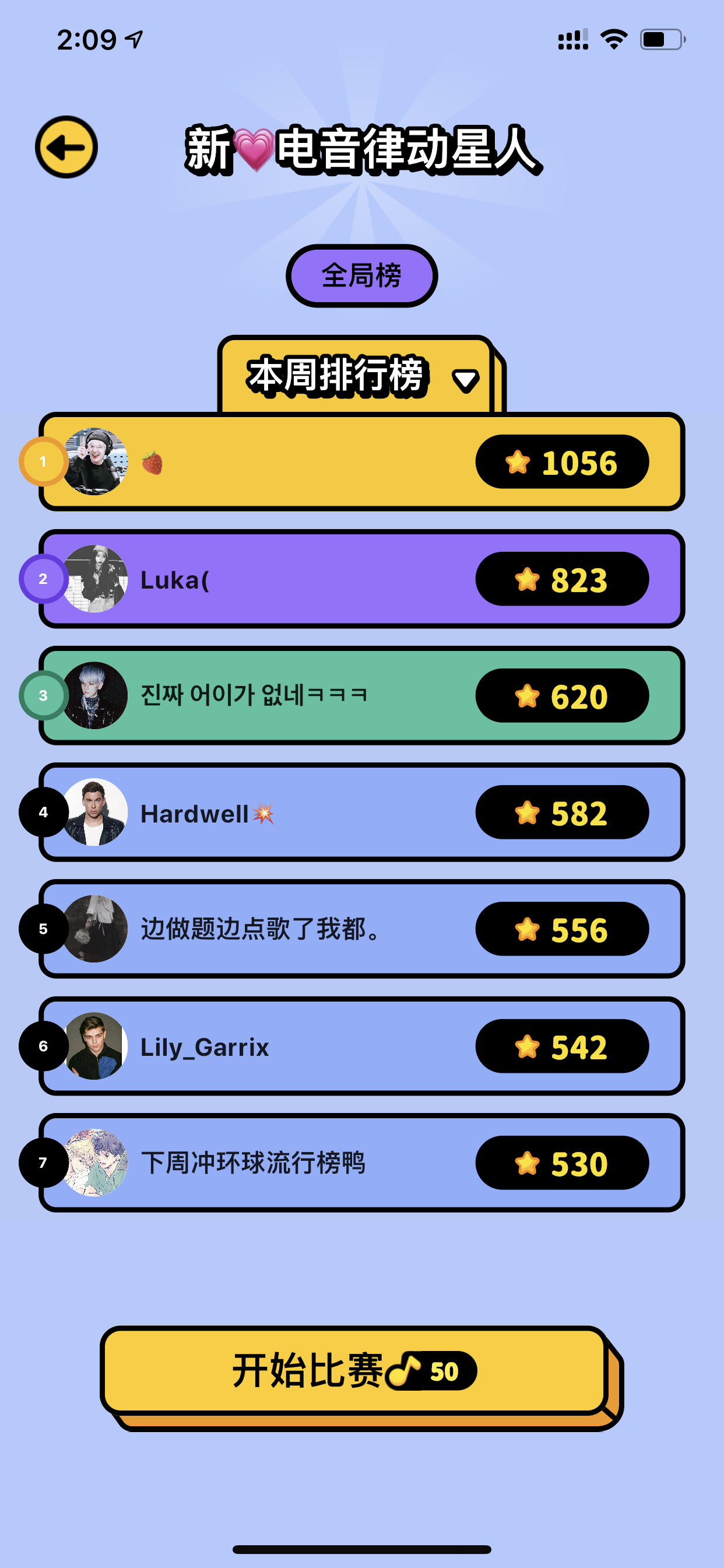Select the third-place Korean-named player
This screenshot has width=724, height=1568.
pos(361,695)
